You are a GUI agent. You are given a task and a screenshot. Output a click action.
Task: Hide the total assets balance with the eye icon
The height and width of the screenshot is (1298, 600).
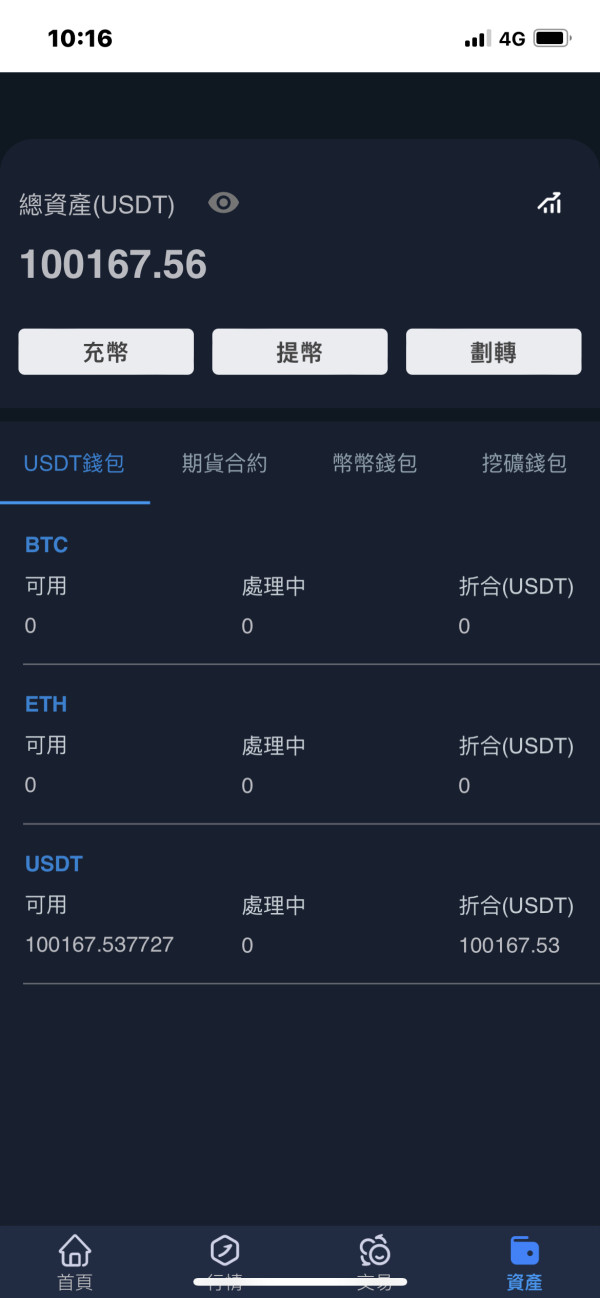(x=223, y=203)
